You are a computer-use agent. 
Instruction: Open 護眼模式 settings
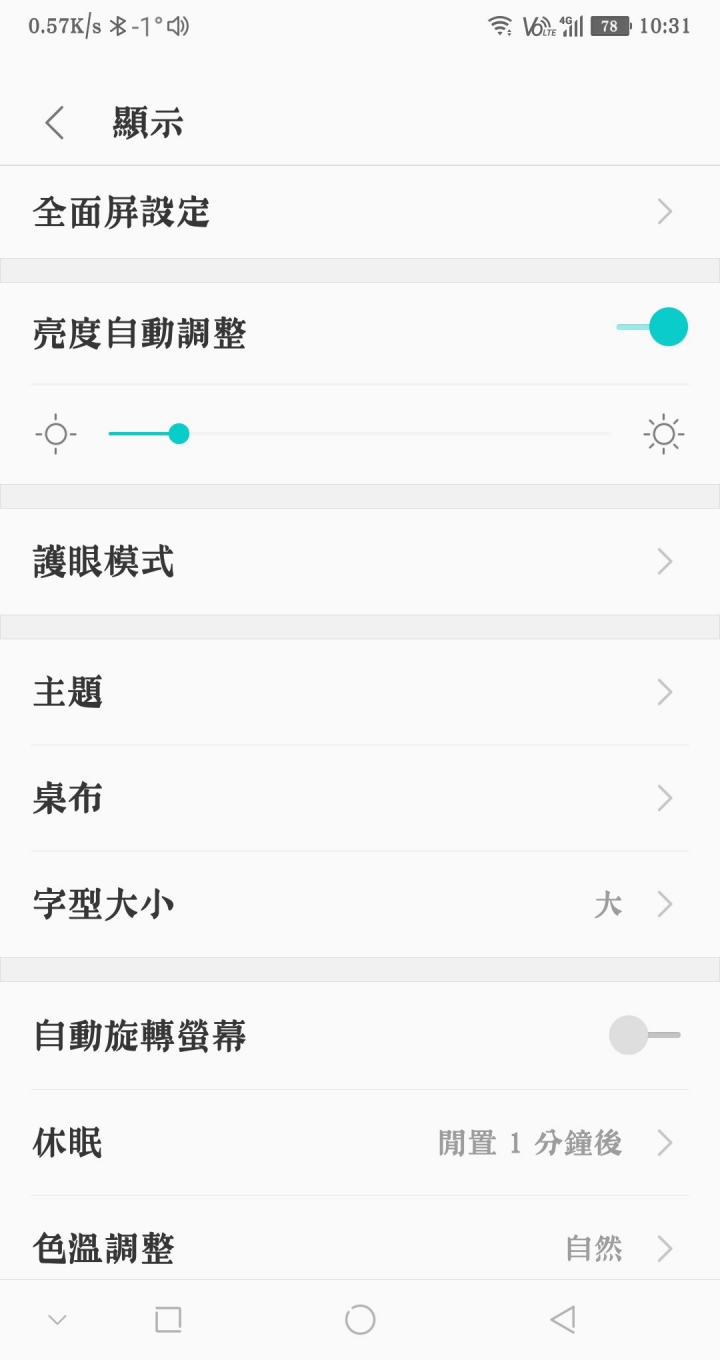[360, 562]
